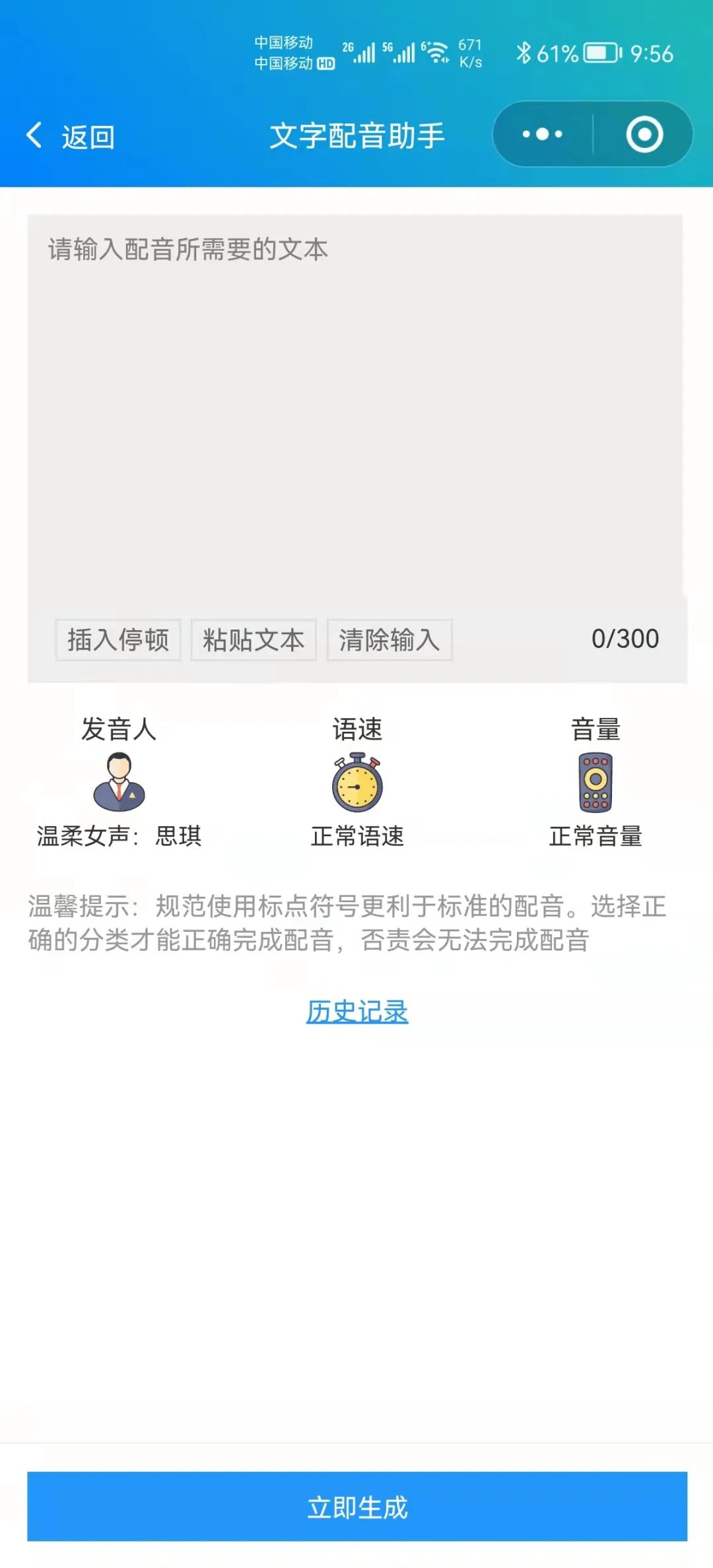Screen dimensions: 713x1568
Task: Adjust the 音量 volume setting
Action: (x=595, y=783)
